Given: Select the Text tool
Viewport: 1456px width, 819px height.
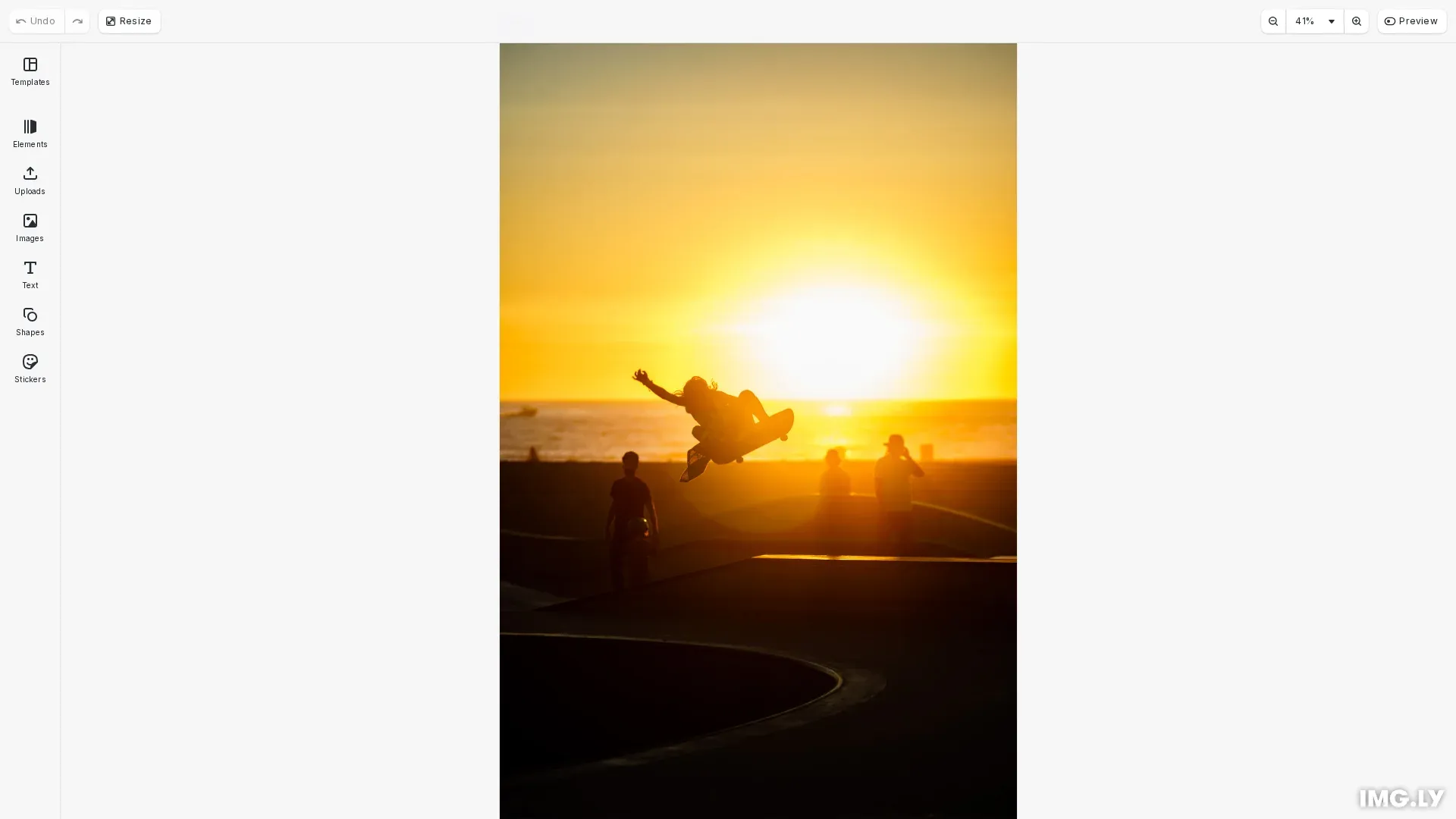Looking at the screenshot, I should (x=30, y=275).
